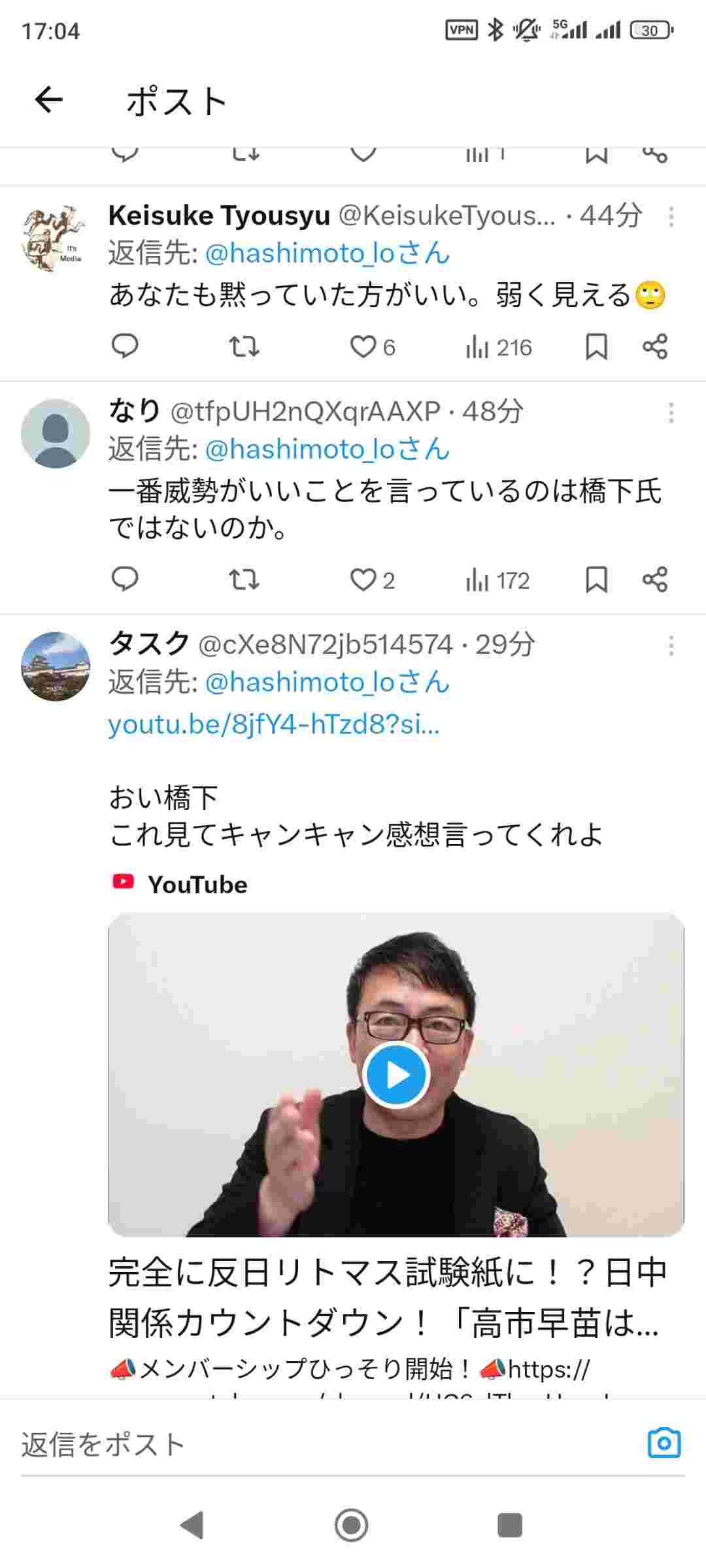Repost なり's reply
This screenshot has height=1568, width=706.
pyautogui.click(x=244, y=580)
